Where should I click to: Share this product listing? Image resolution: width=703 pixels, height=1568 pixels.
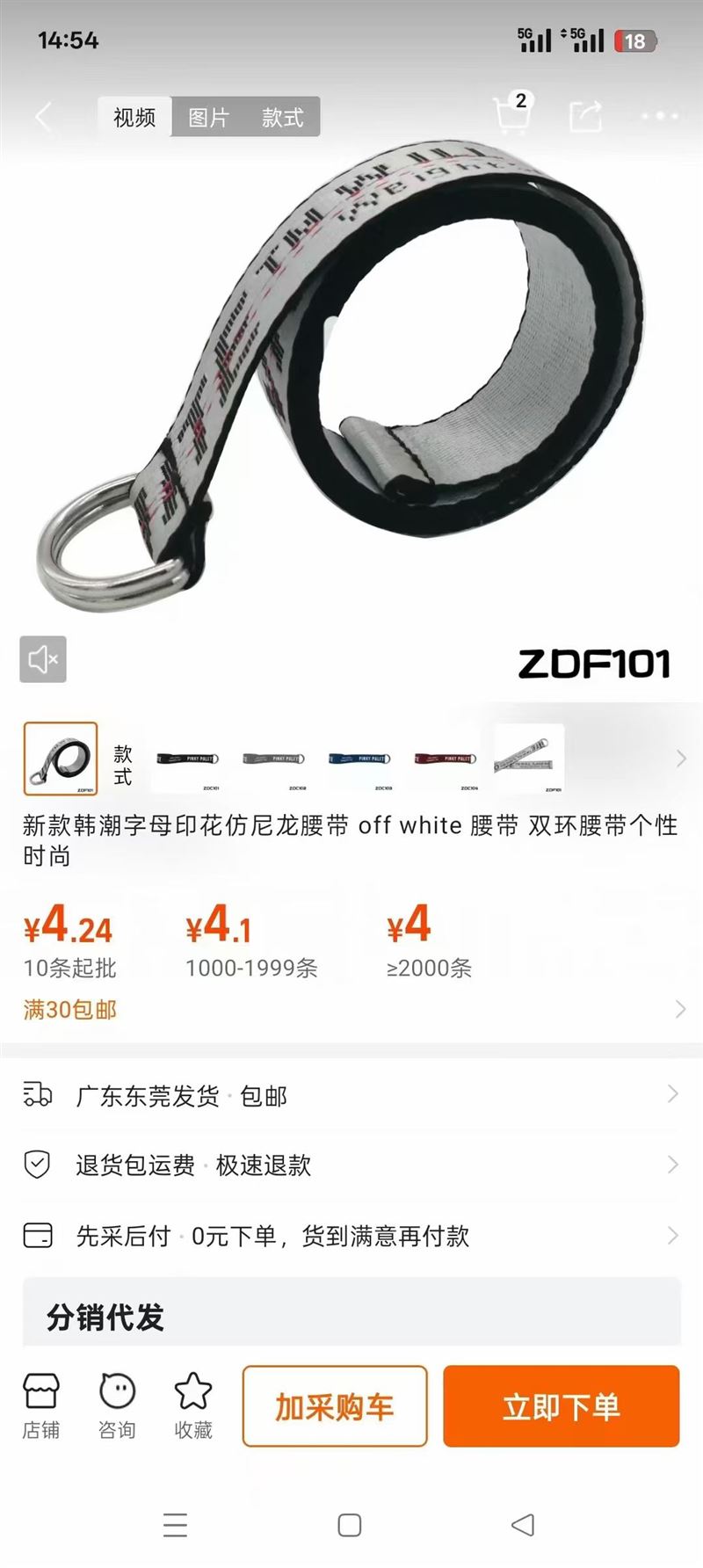585,116
